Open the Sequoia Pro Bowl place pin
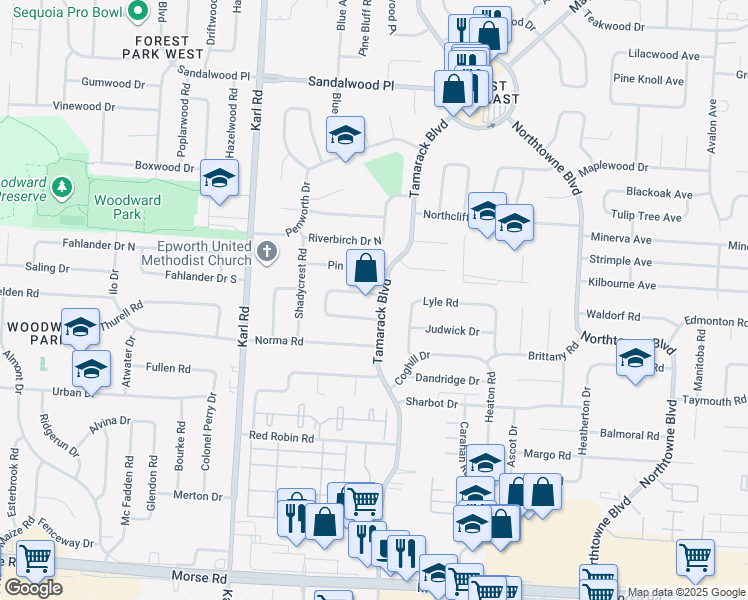748x600 pixels. 138,12
